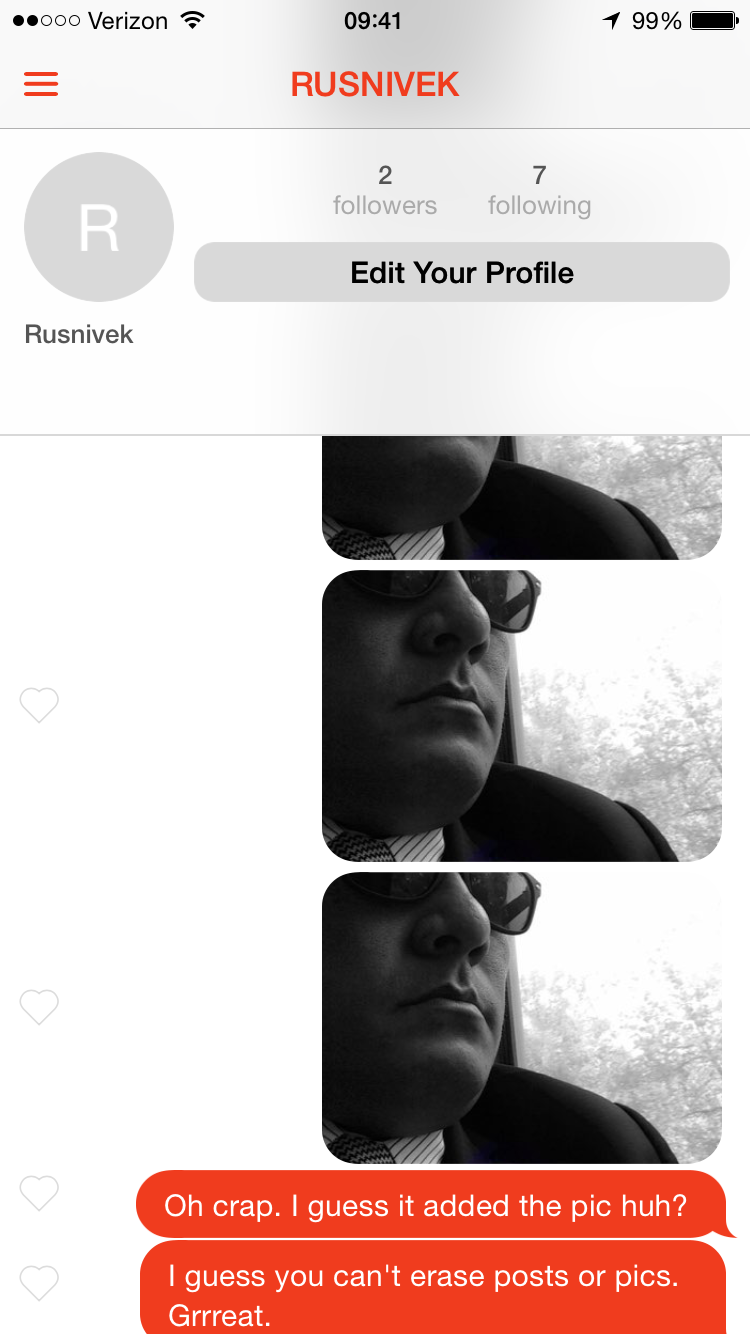Screen dimensions: 750x1334
Task: Open the hamburger drawer menu
Action: [x=41, y=84]
